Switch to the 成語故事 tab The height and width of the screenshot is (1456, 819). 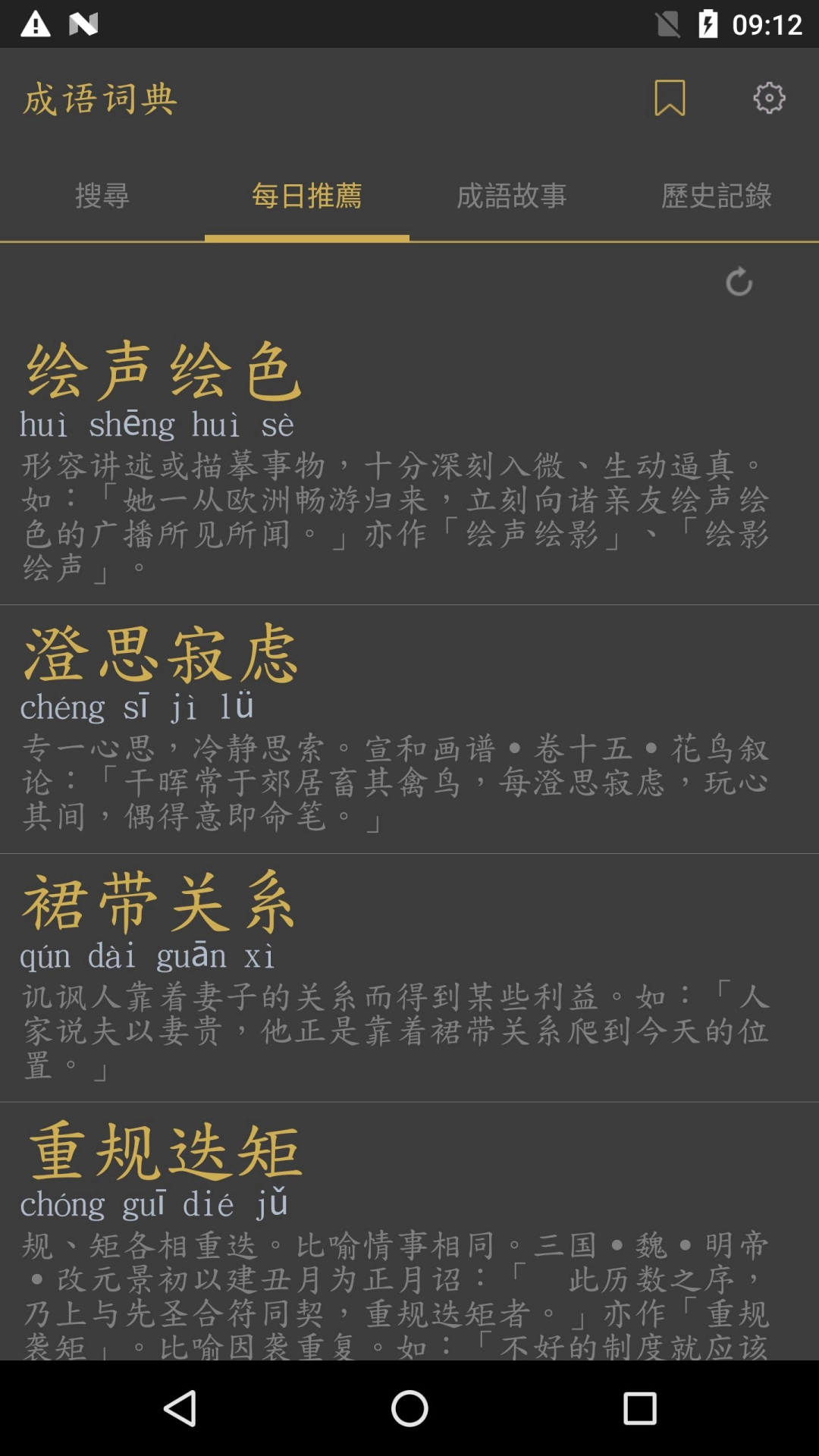coord(512,196)
